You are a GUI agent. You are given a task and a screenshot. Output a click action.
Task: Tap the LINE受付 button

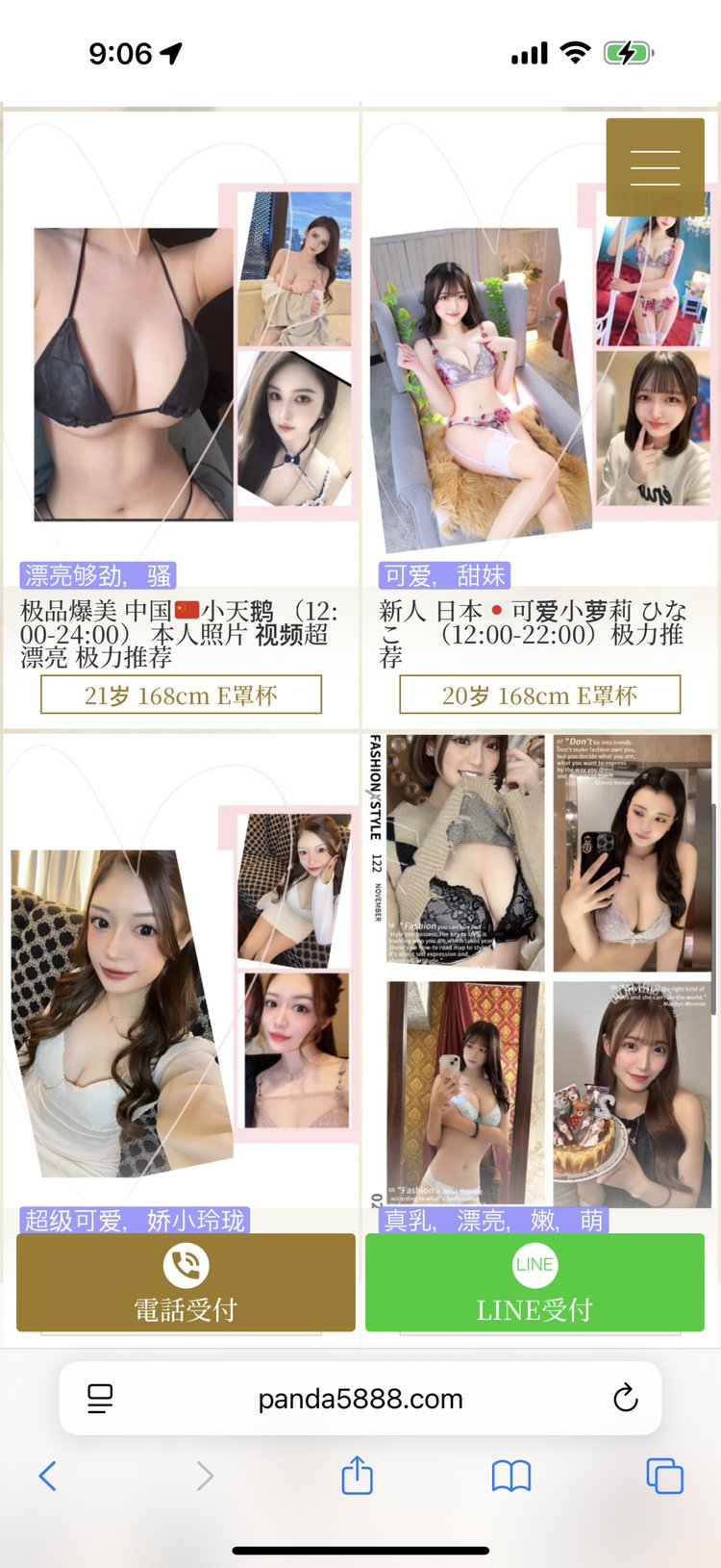[535, 1282]
